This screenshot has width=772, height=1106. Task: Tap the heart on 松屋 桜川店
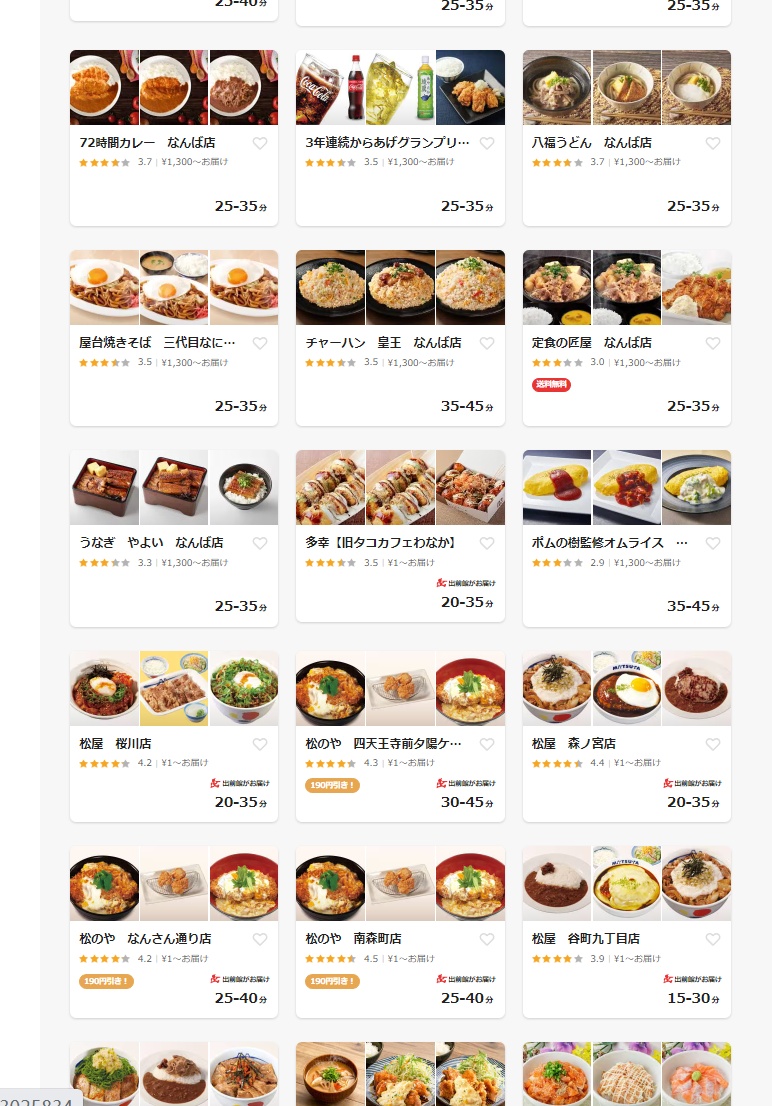coord(260,744)
